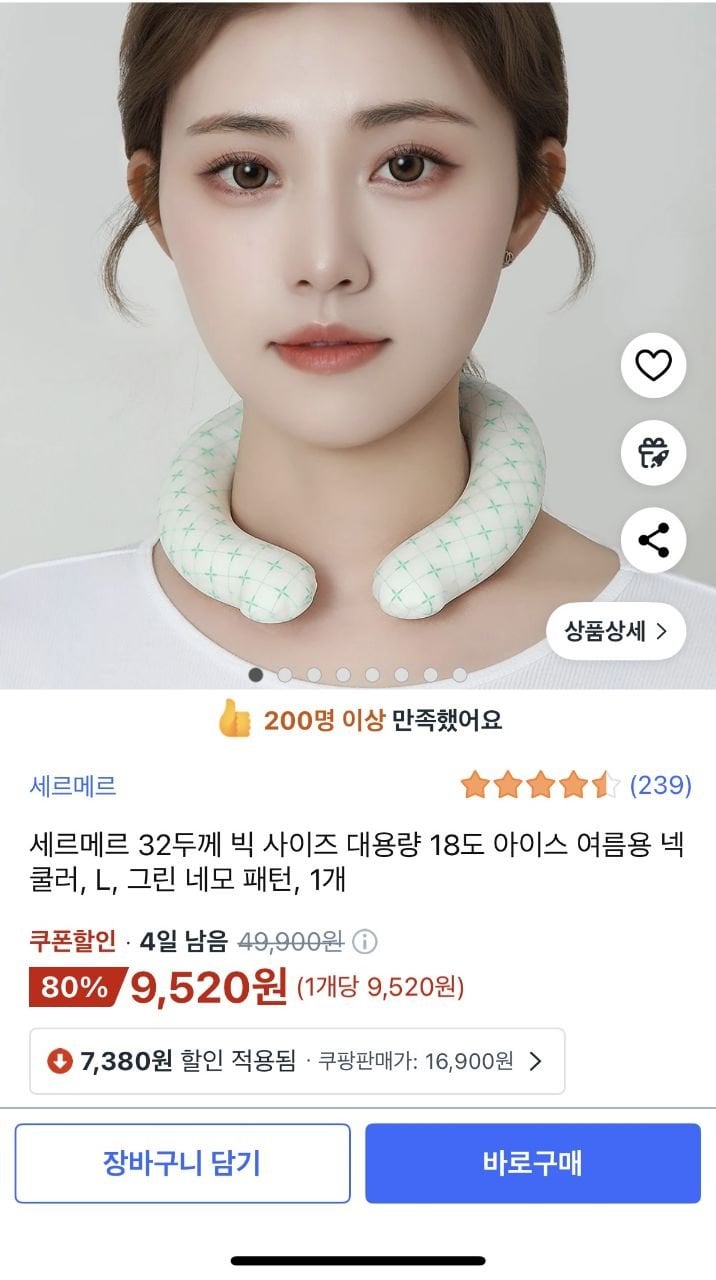Tap the info icon next to 49,900원
Image resolution: width=716 pixels, height=1280 pixels.
[366, 941]
